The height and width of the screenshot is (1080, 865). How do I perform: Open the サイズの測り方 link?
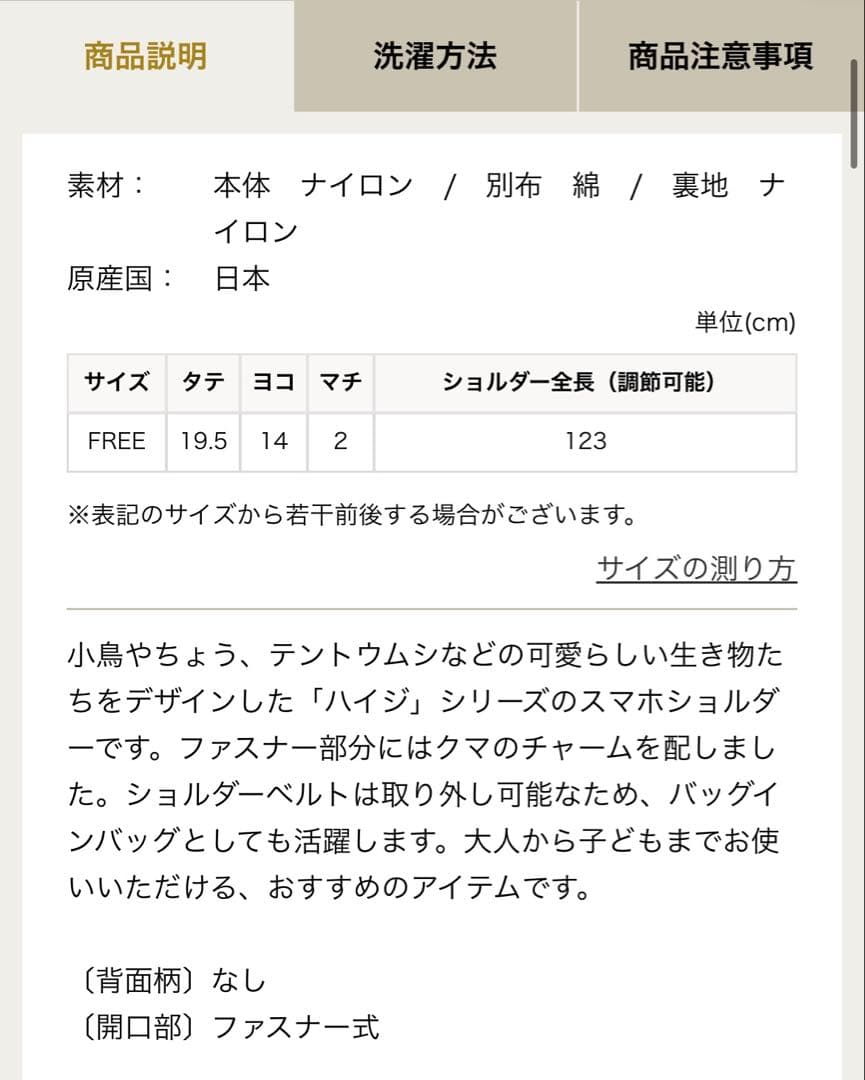(x=697, y=566)
